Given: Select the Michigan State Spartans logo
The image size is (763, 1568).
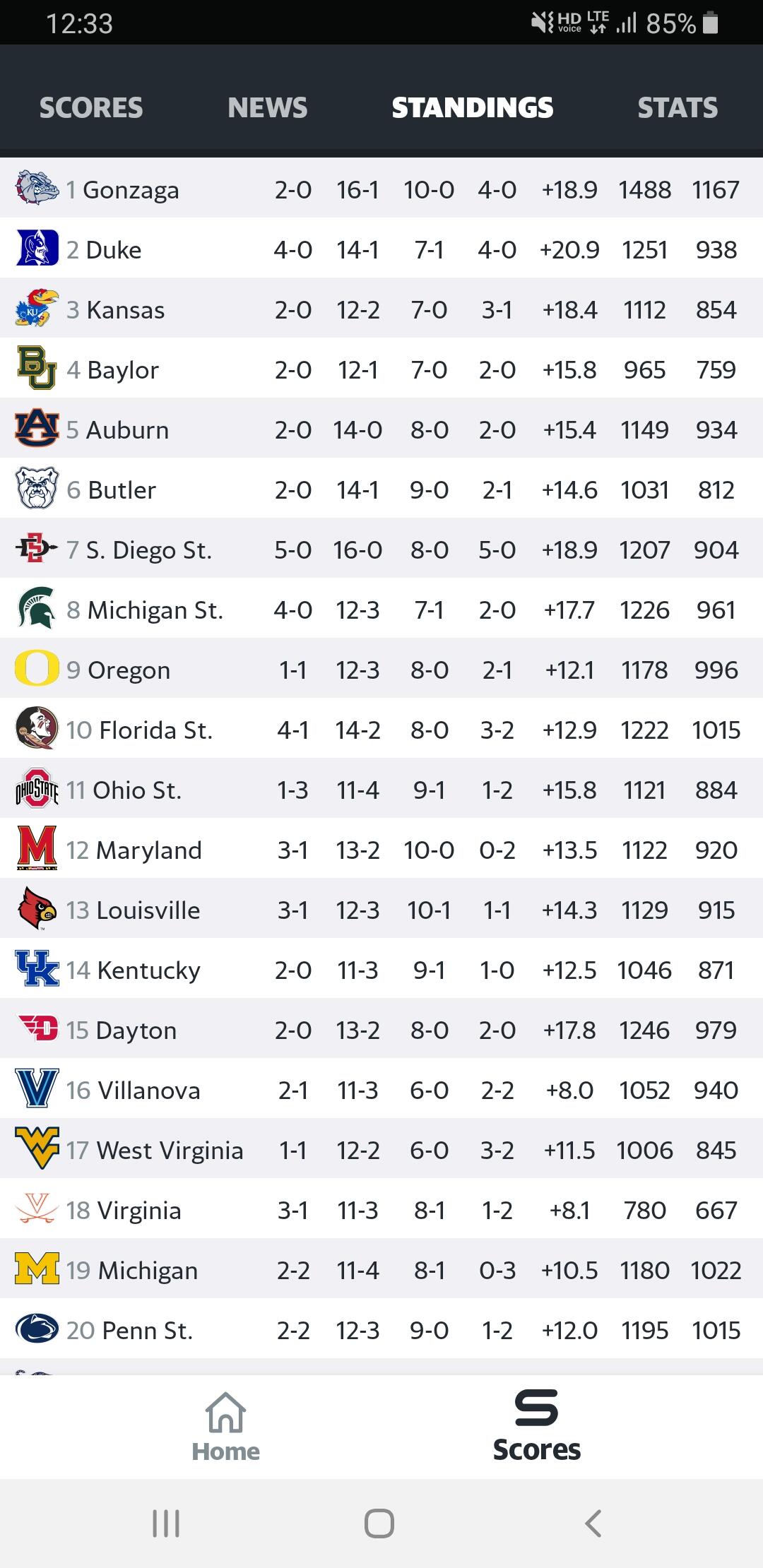Looking at the screenshot, I should (x=34, y=610).
